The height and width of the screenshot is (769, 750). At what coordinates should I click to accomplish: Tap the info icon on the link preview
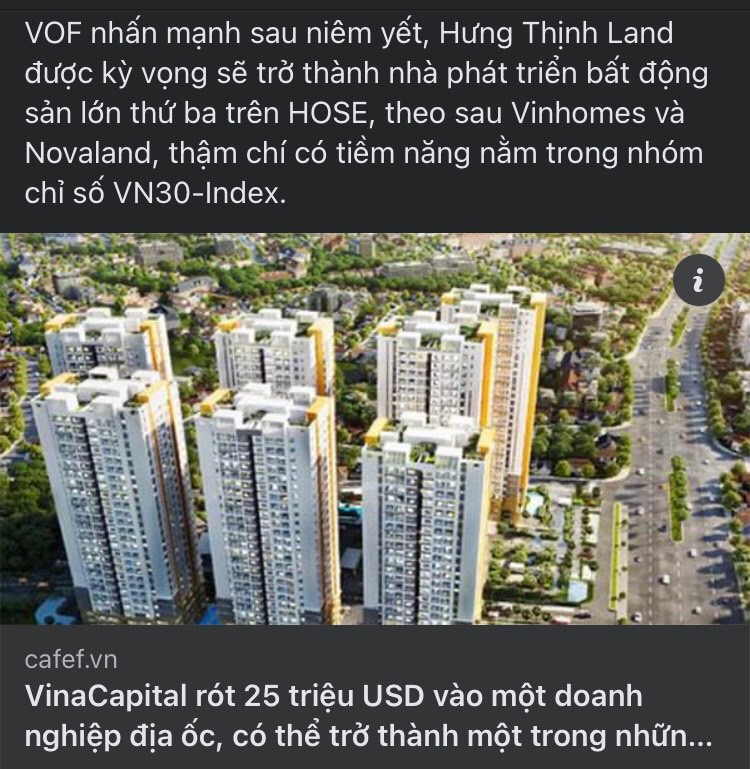tap(697, 281)
